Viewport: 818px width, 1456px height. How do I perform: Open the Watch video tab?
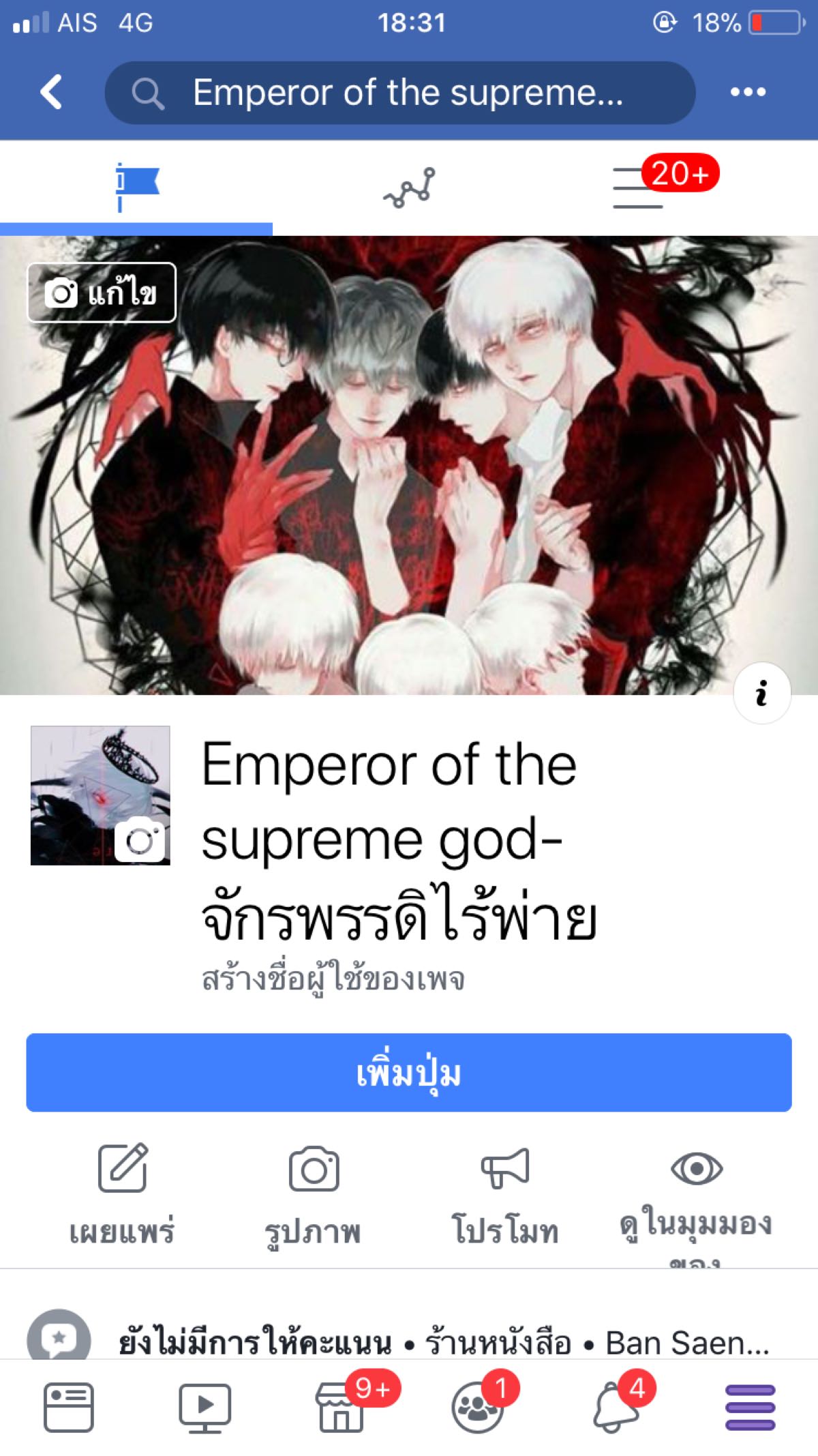click(204, 1408)
